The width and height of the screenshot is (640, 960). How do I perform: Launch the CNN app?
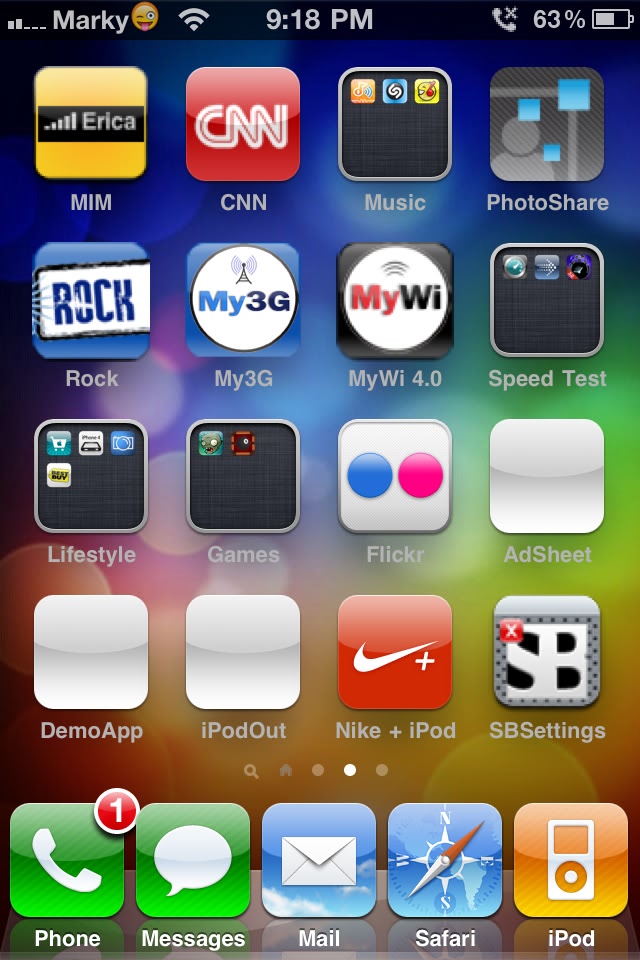(x=243, y=124)
